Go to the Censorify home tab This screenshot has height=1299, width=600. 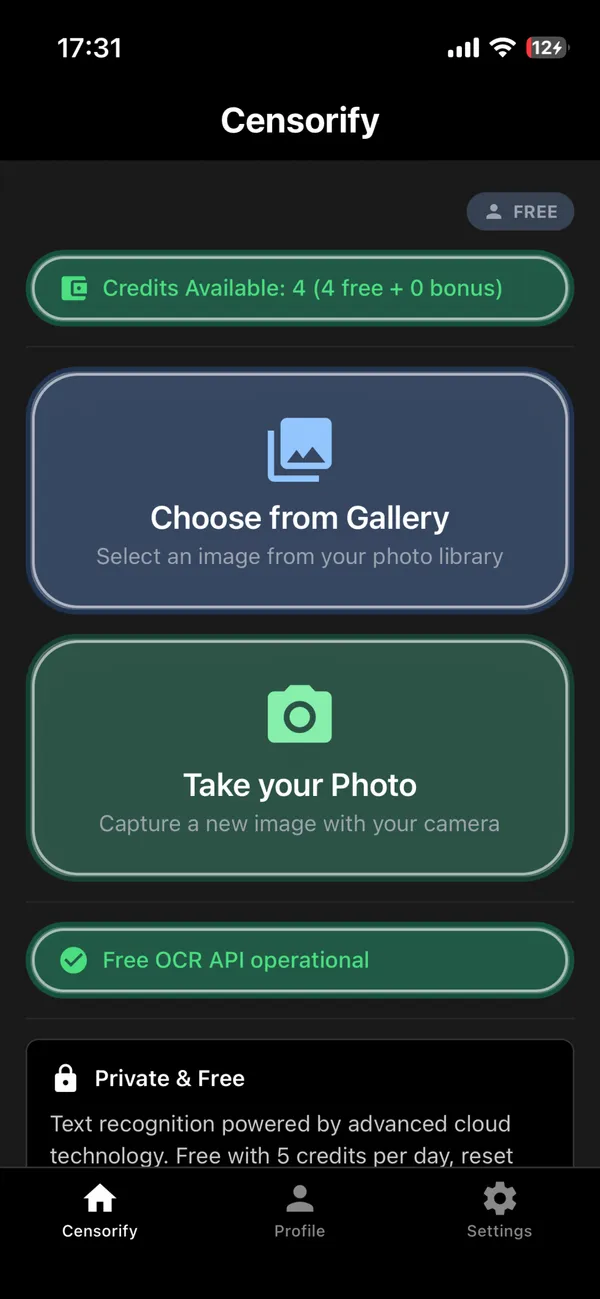pos(100,1210)
